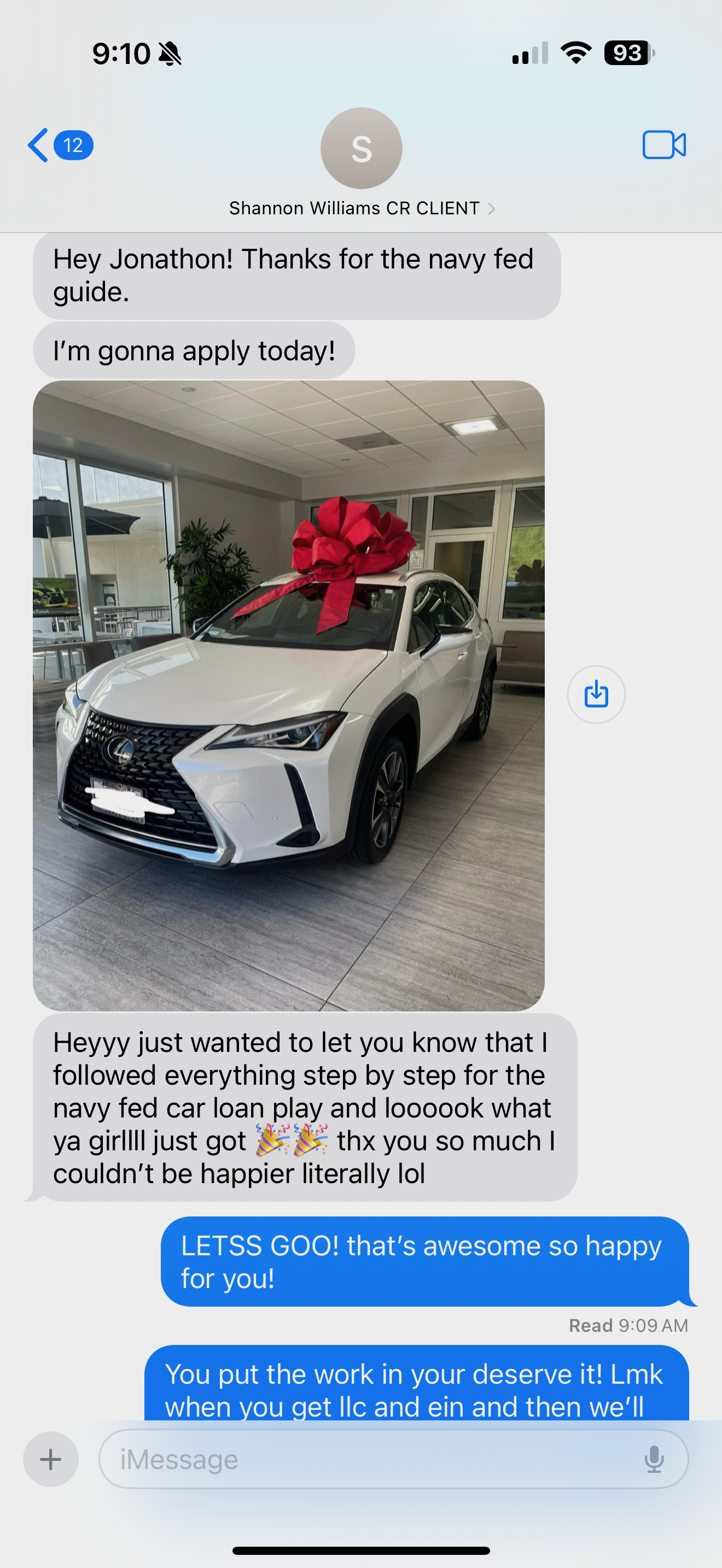722x1568 pixels.
Task: Open the plus attachments menu
Action: (x=51, y=1459)
